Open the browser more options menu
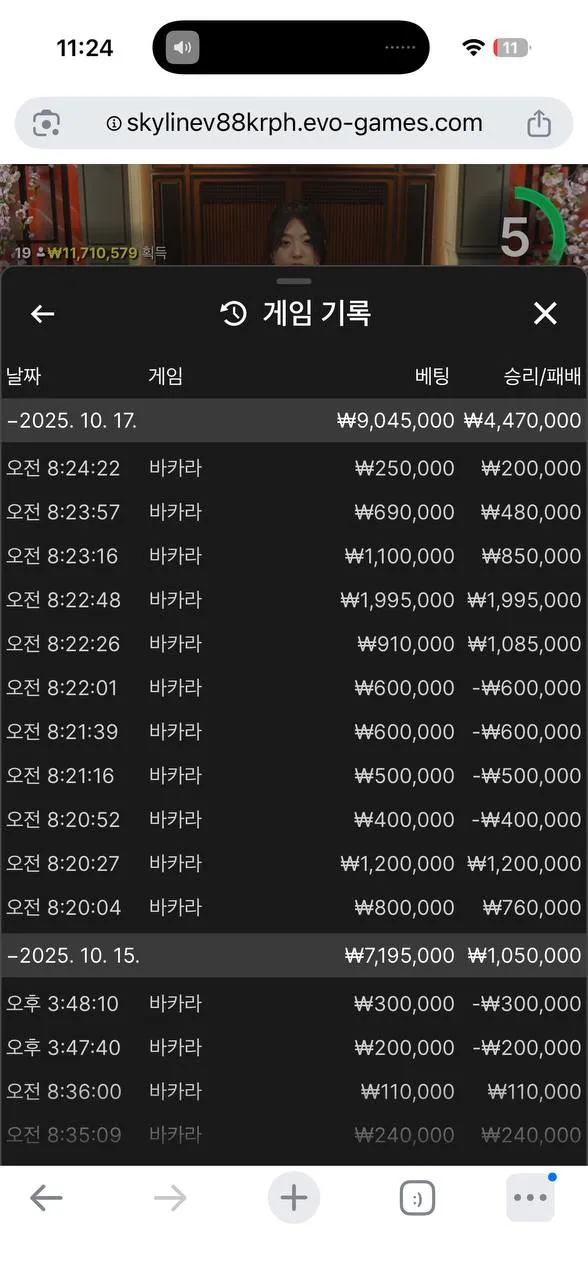 pyautogui.click(x=530, y=1197)
